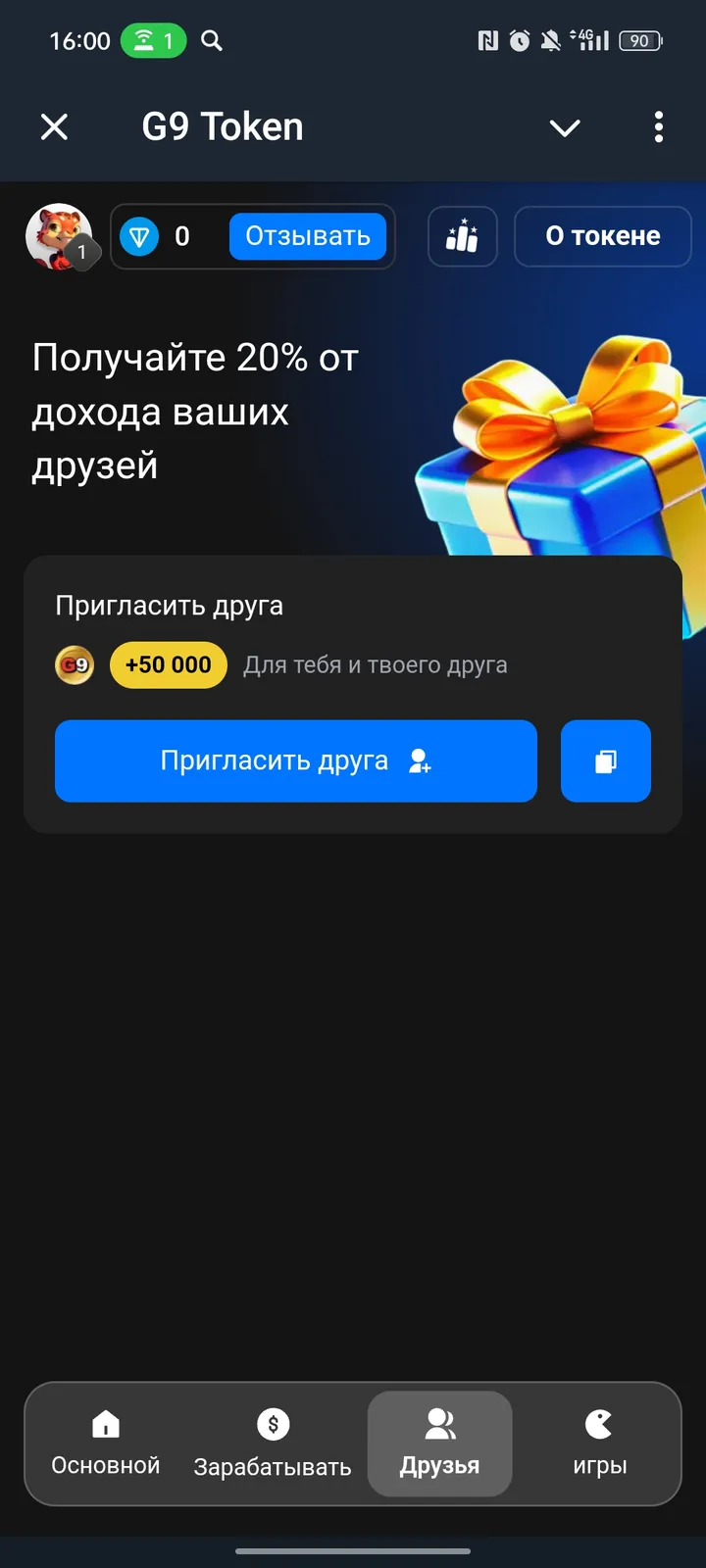Switch to the игры tab
Image resolution: width=706 pixels, height=1568 pixels.
pyautogui.click(x=599, y=1444)
